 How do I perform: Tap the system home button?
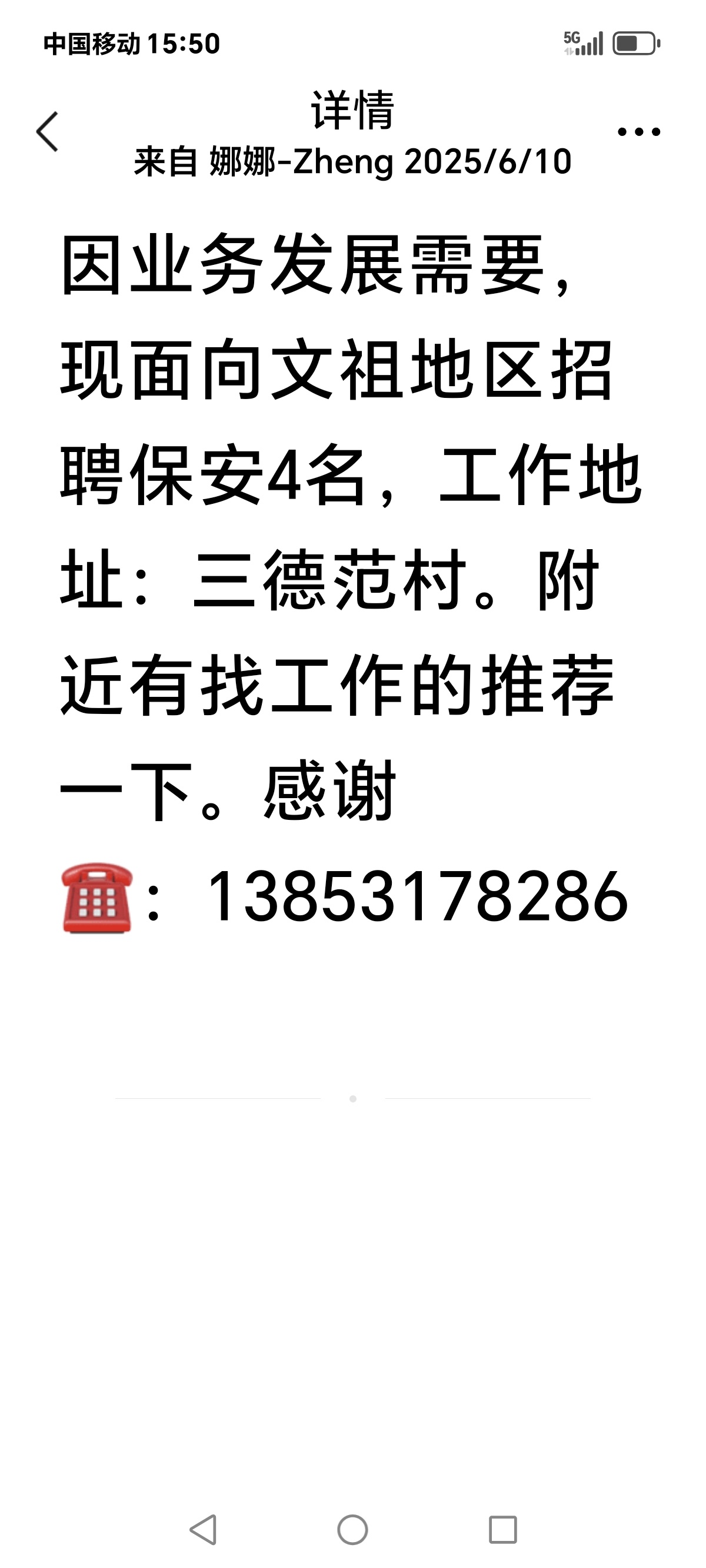(353, 1530)
